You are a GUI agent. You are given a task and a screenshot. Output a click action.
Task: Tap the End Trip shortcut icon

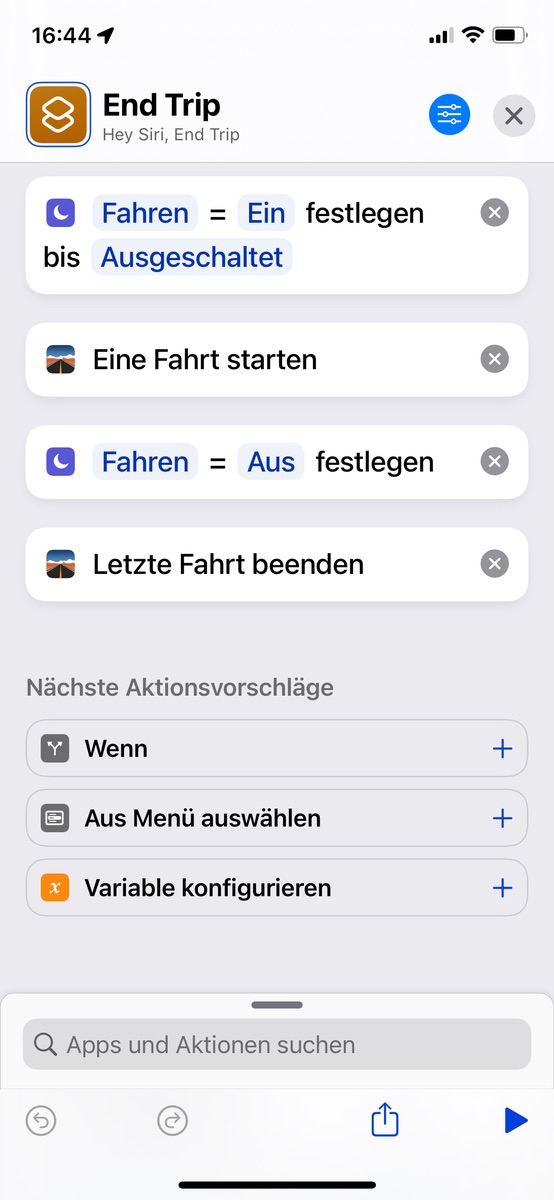tap(59, 114)
